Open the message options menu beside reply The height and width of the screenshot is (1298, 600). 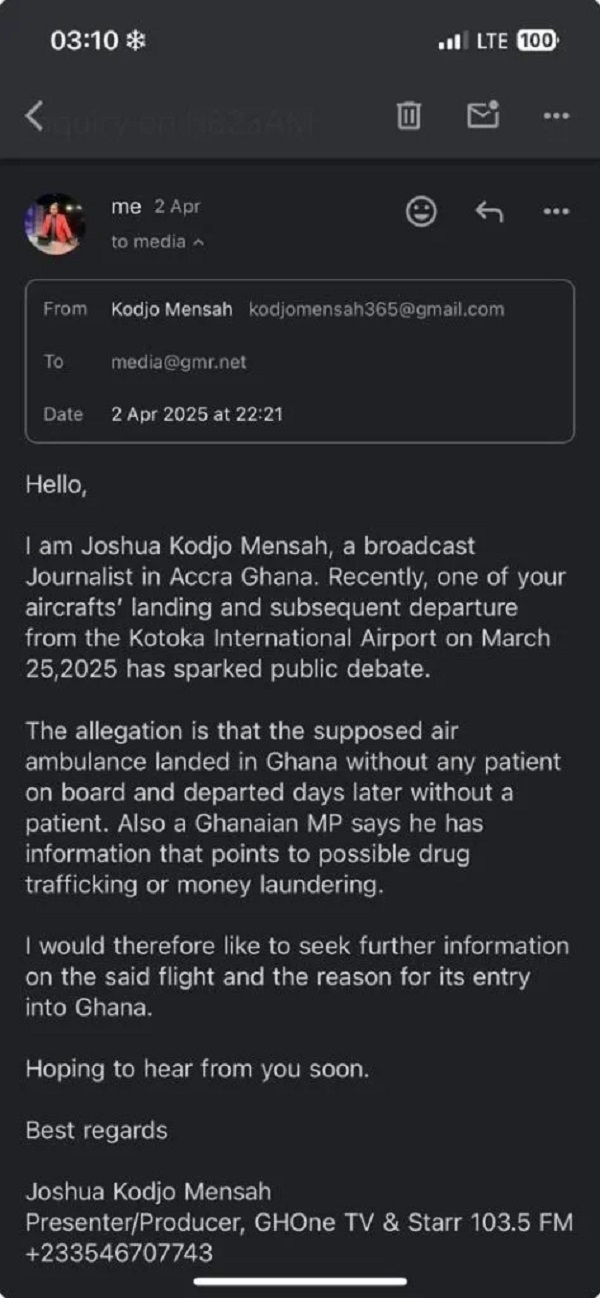pyautogui.click(x=555, y=211)
